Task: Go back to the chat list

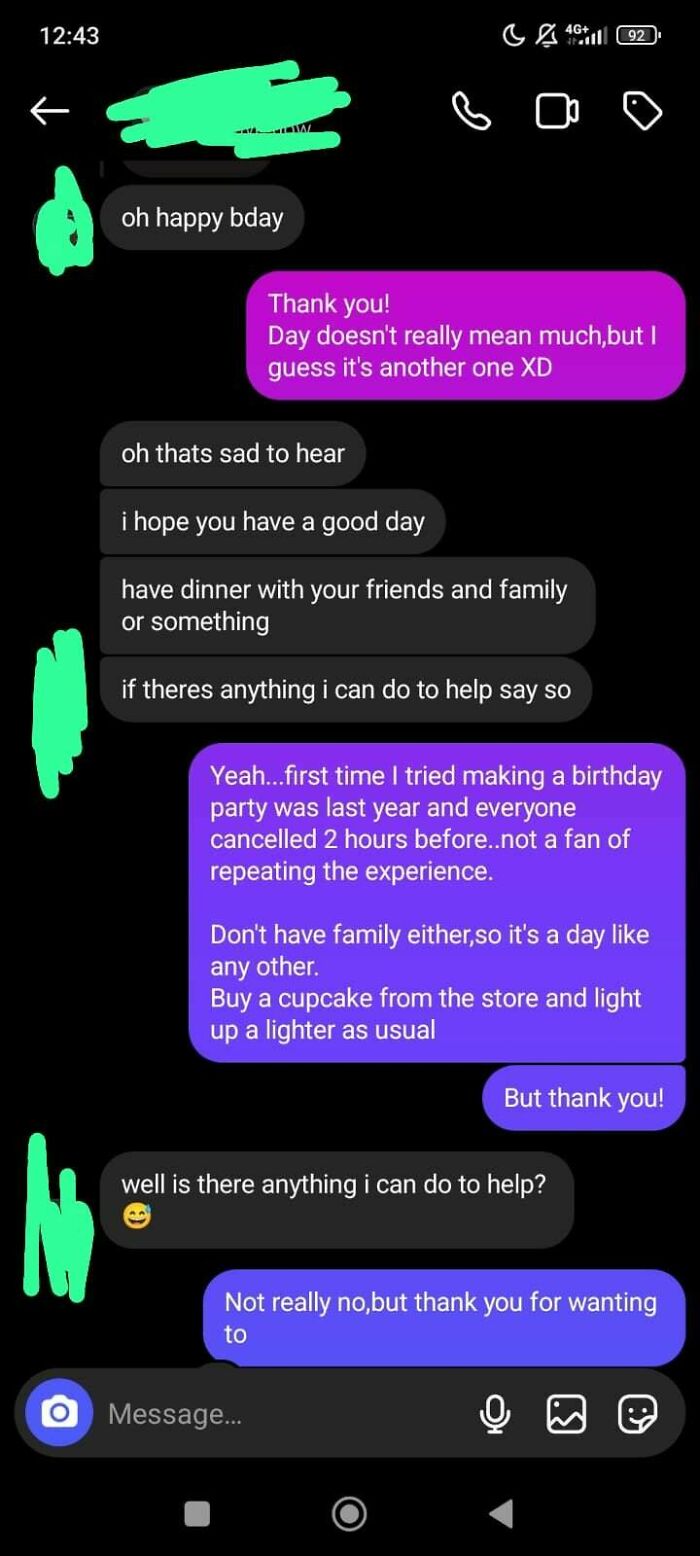Action: click(x=49, y=112)
